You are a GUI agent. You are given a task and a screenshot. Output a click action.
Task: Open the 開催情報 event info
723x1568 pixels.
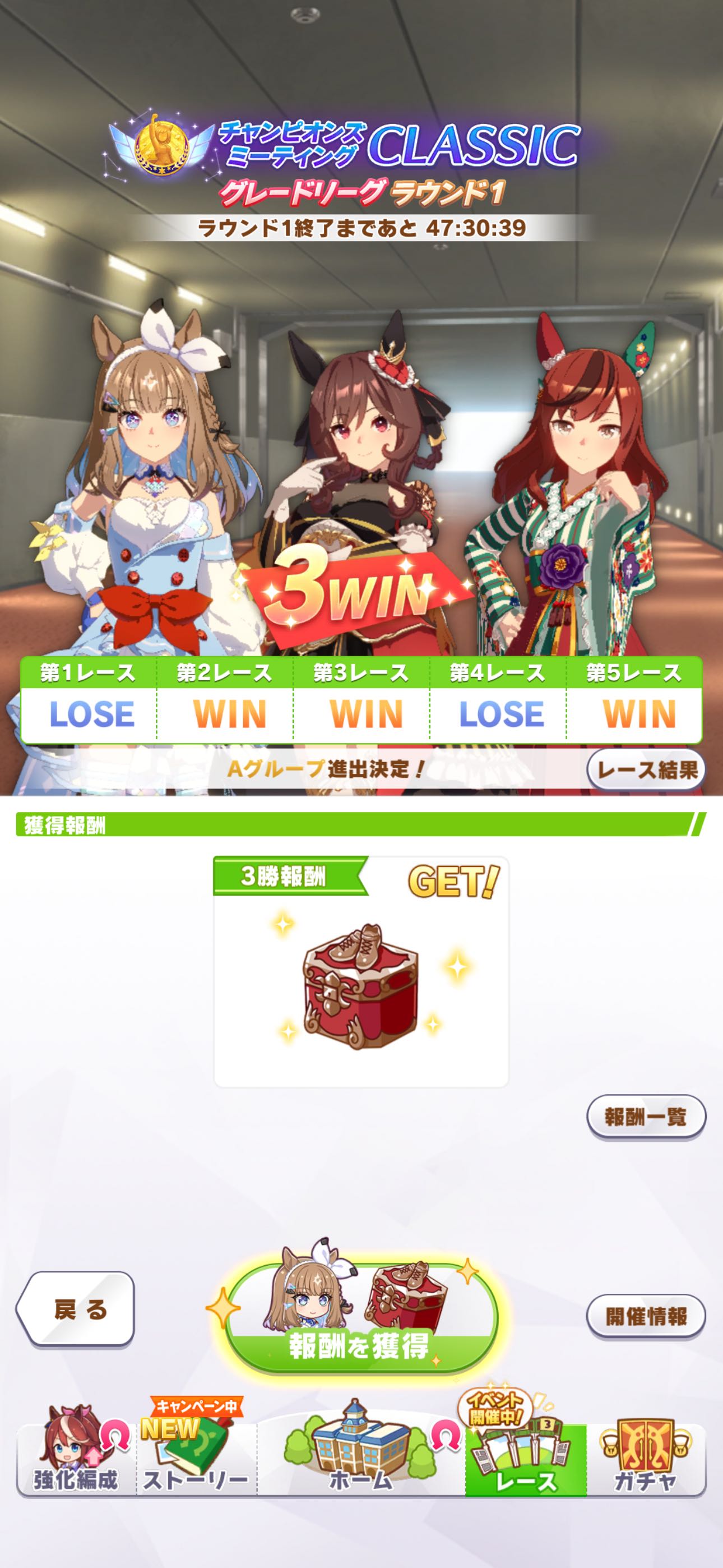coord(646,1317)
